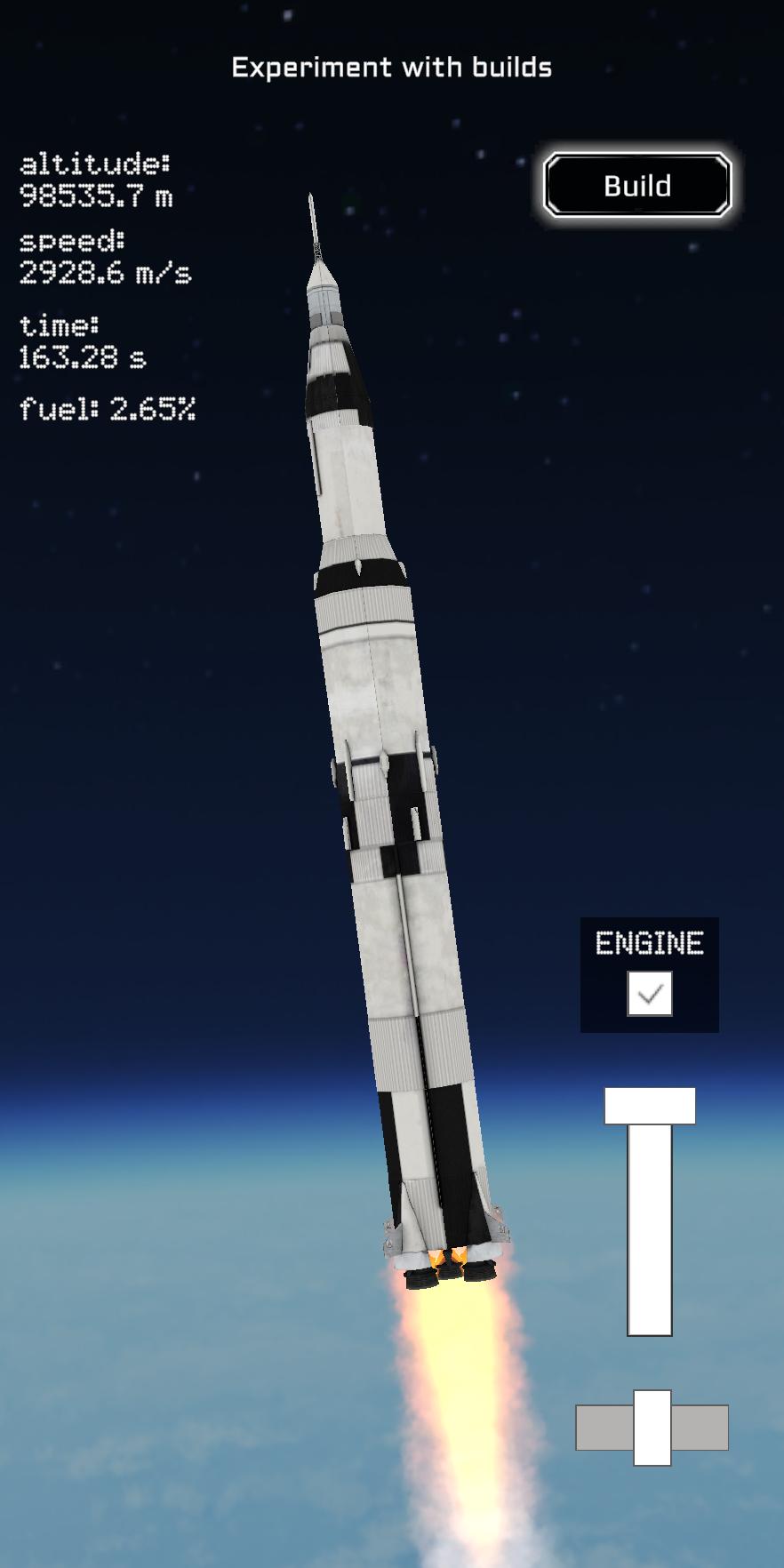Image resolution: width=784 pixels, height=1568 pixels.
Task: Open the Build menu
Action: [637, 186]
